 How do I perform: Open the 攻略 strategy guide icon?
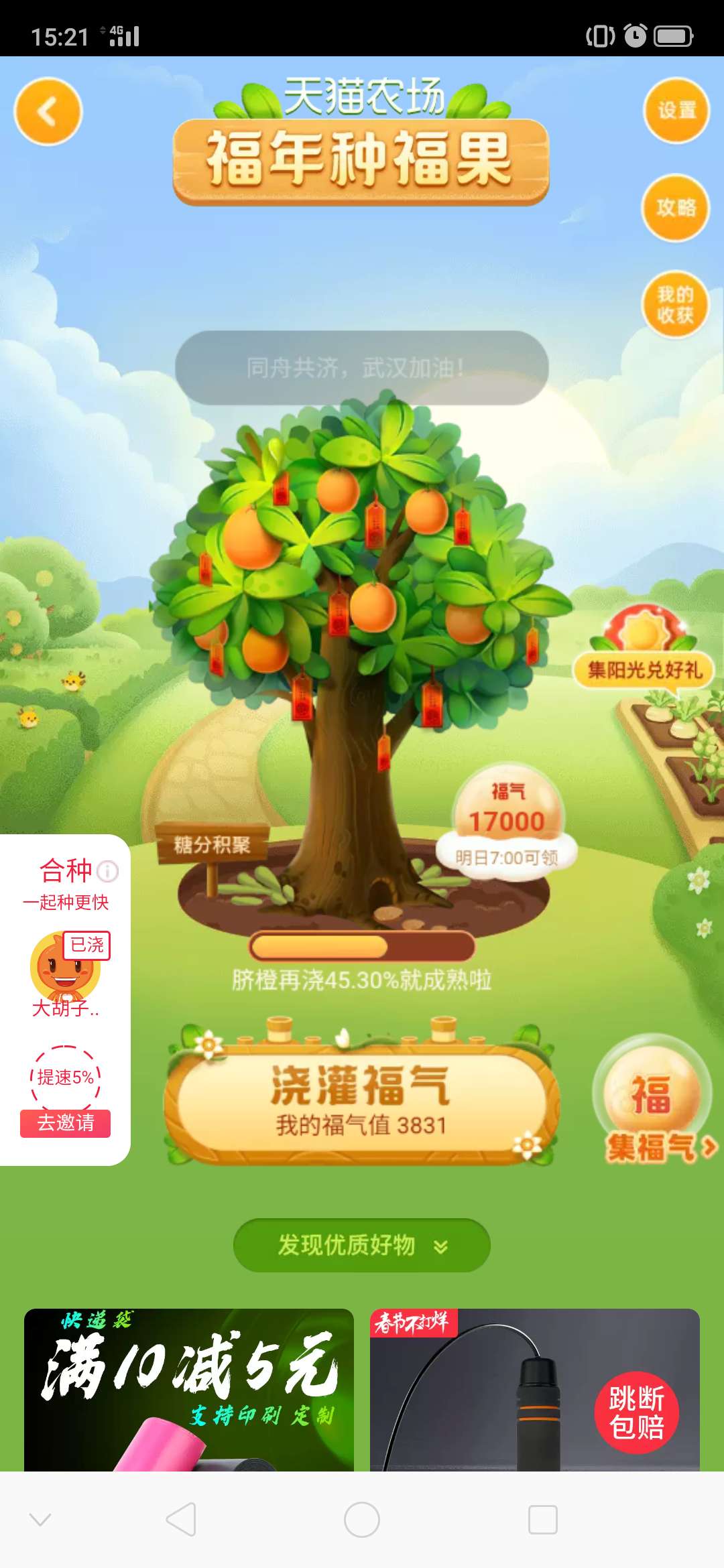676,208
